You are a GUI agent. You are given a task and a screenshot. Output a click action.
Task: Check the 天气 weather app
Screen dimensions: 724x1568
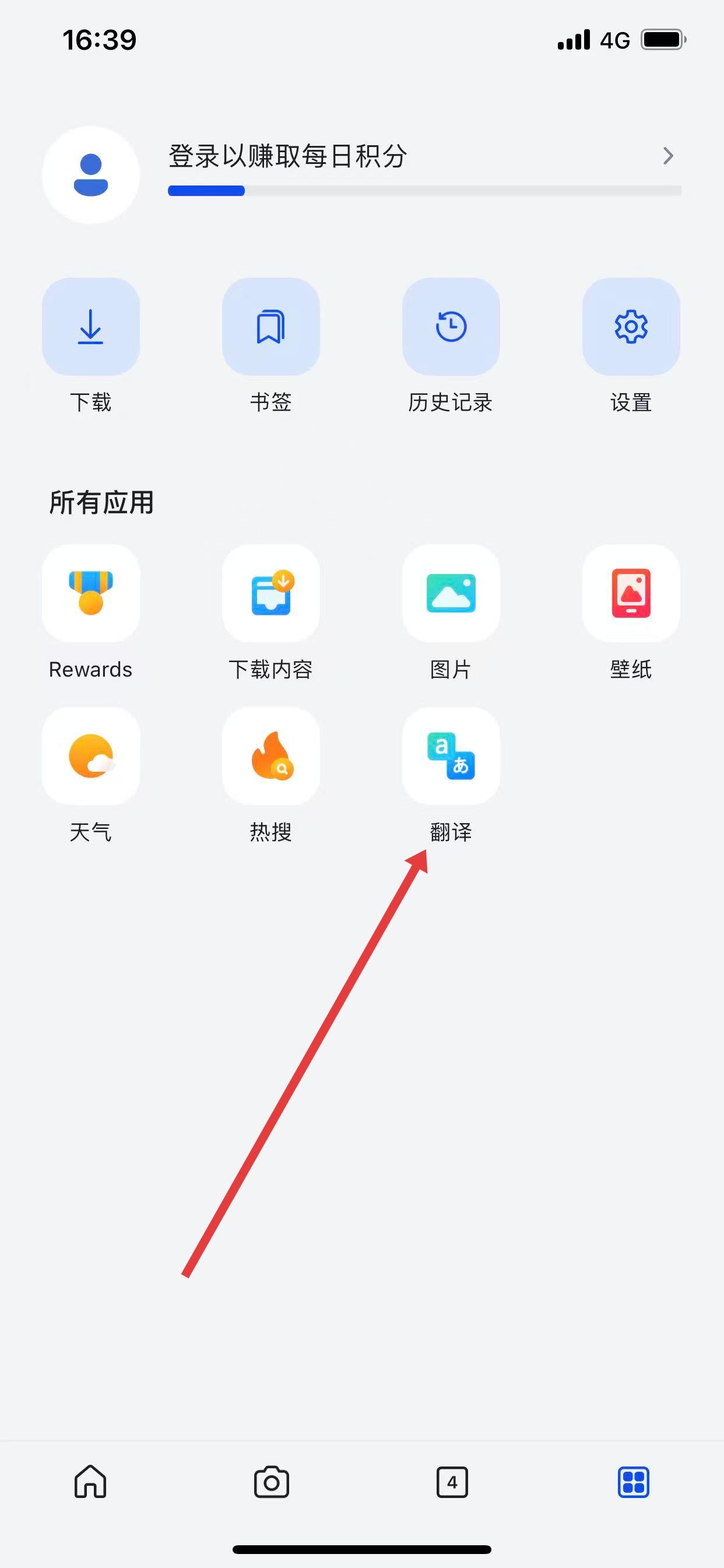click(x=91, y=756)
